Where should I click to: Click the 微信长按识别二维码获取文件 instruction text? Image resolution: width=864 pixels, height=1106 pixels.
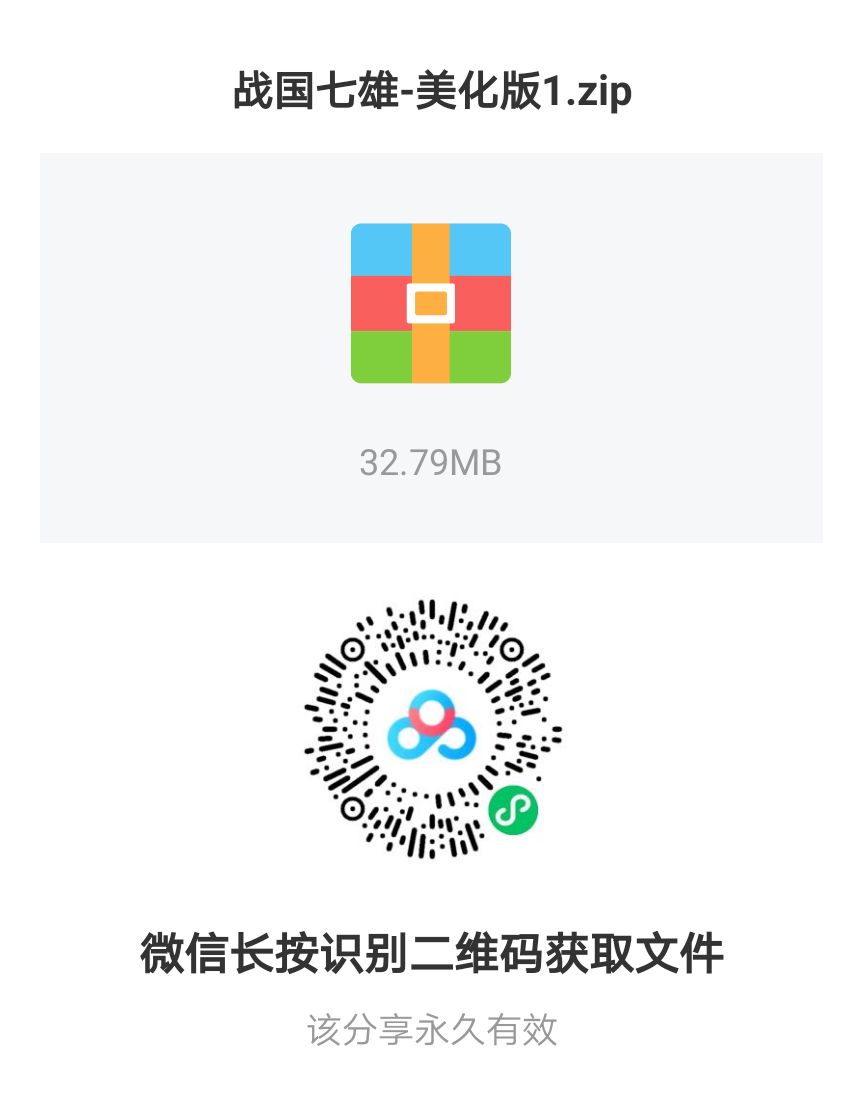pyautogui.click(x=430, y=955)
